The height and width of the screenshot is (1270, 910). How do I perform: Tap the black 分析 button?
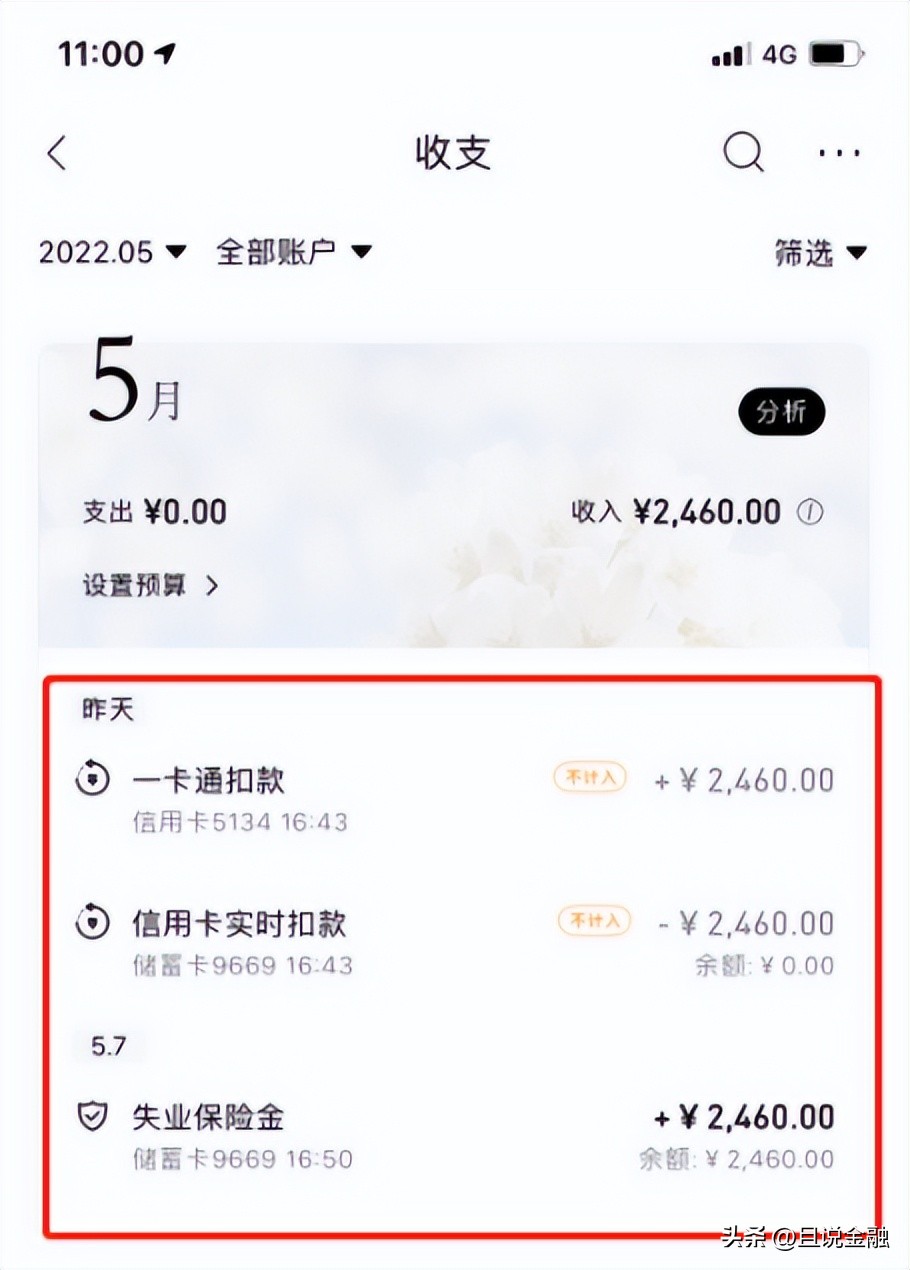pos(782,411)
